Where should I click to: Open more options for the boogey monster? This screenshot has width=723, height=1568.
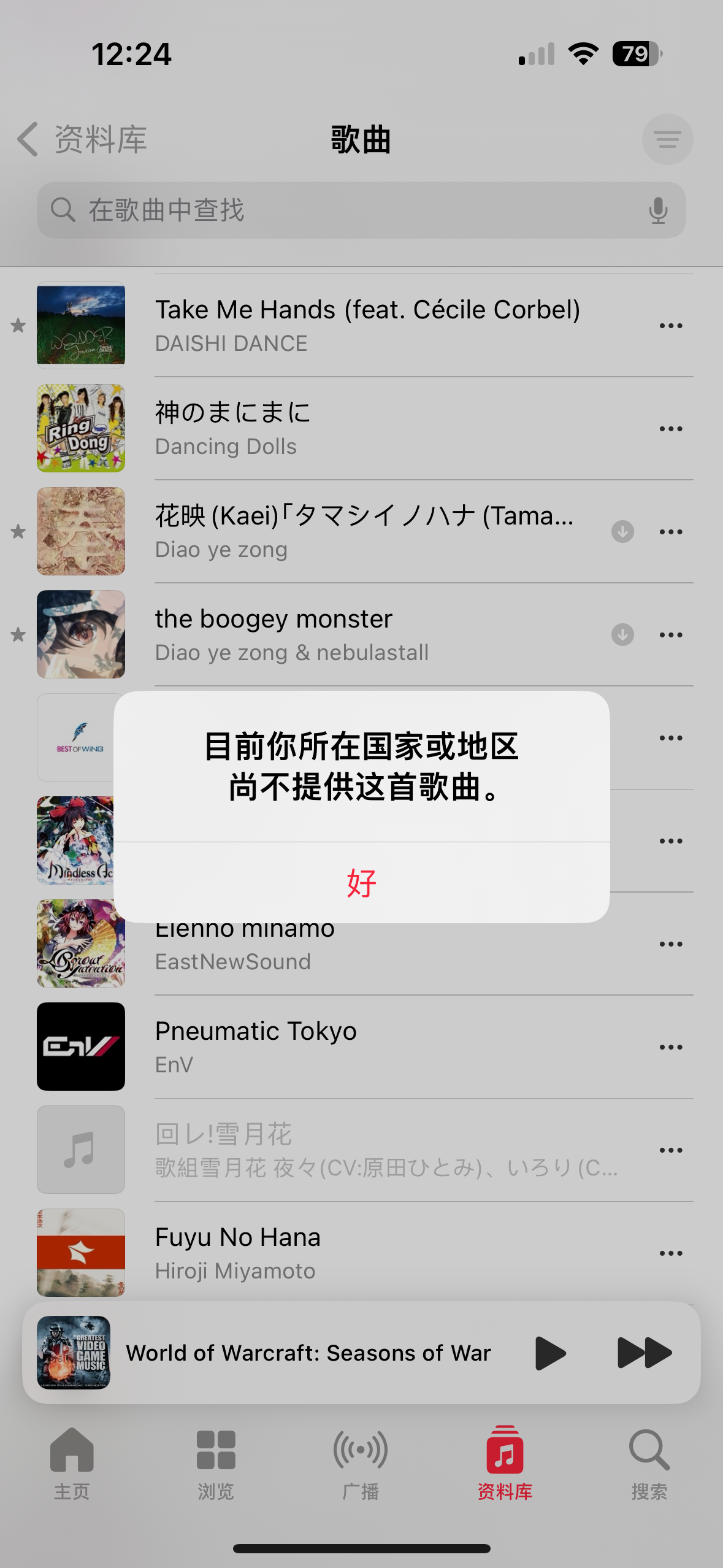pos(670,635)
